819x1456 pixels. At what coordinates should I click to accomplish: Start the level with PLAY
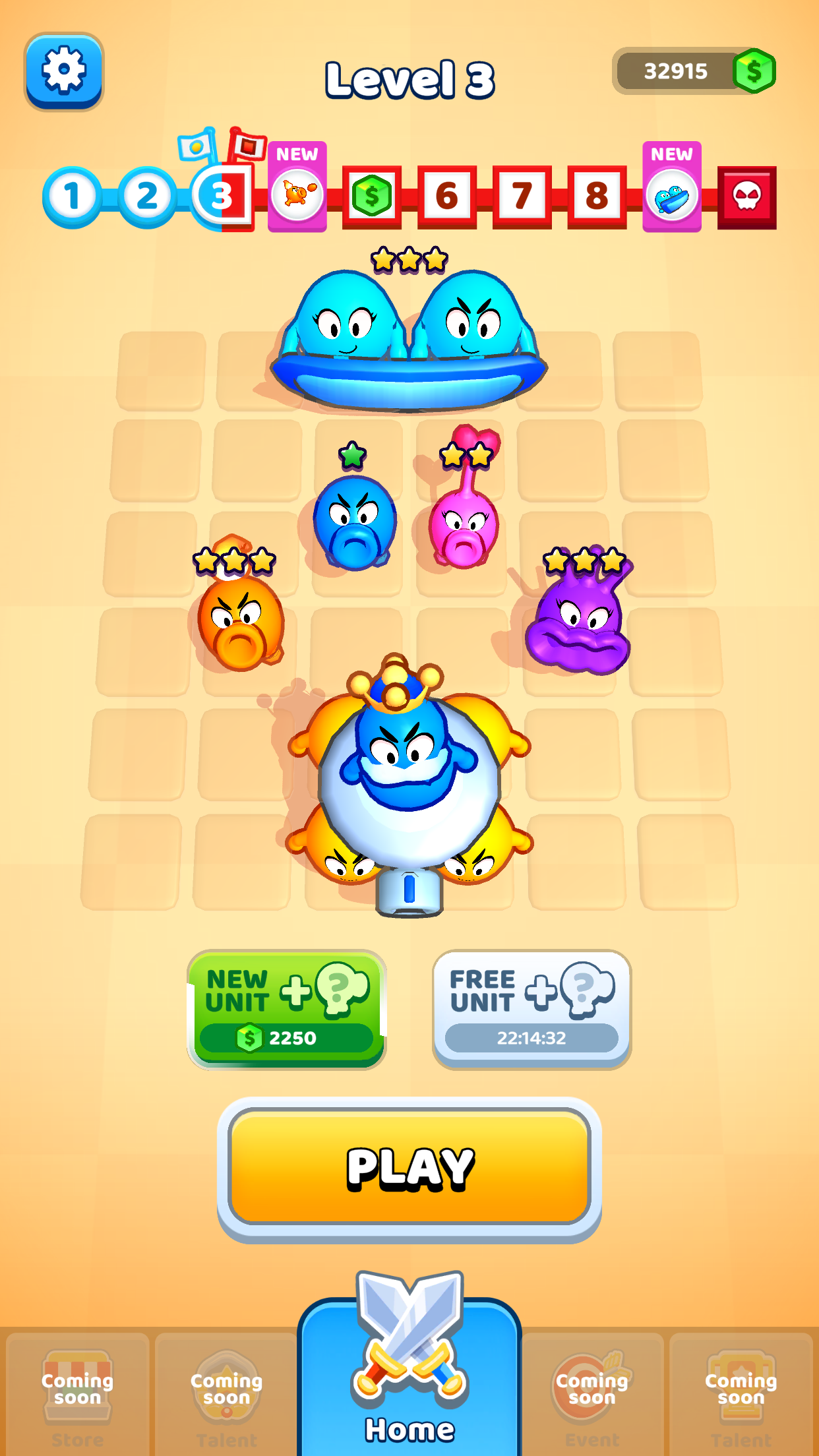409,1167
